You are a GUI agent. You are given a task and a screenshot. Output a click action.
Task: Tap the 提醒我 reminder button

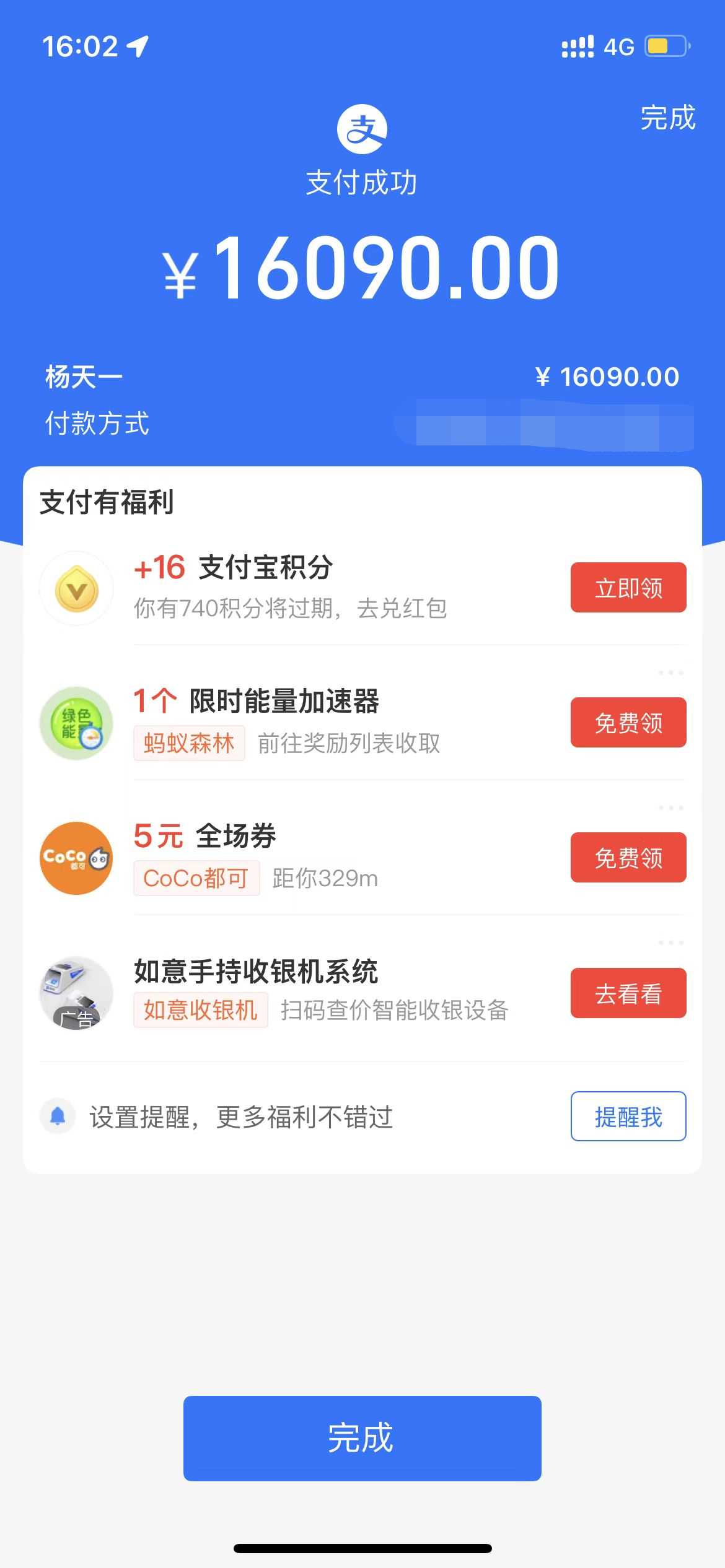pos(628,1117)
